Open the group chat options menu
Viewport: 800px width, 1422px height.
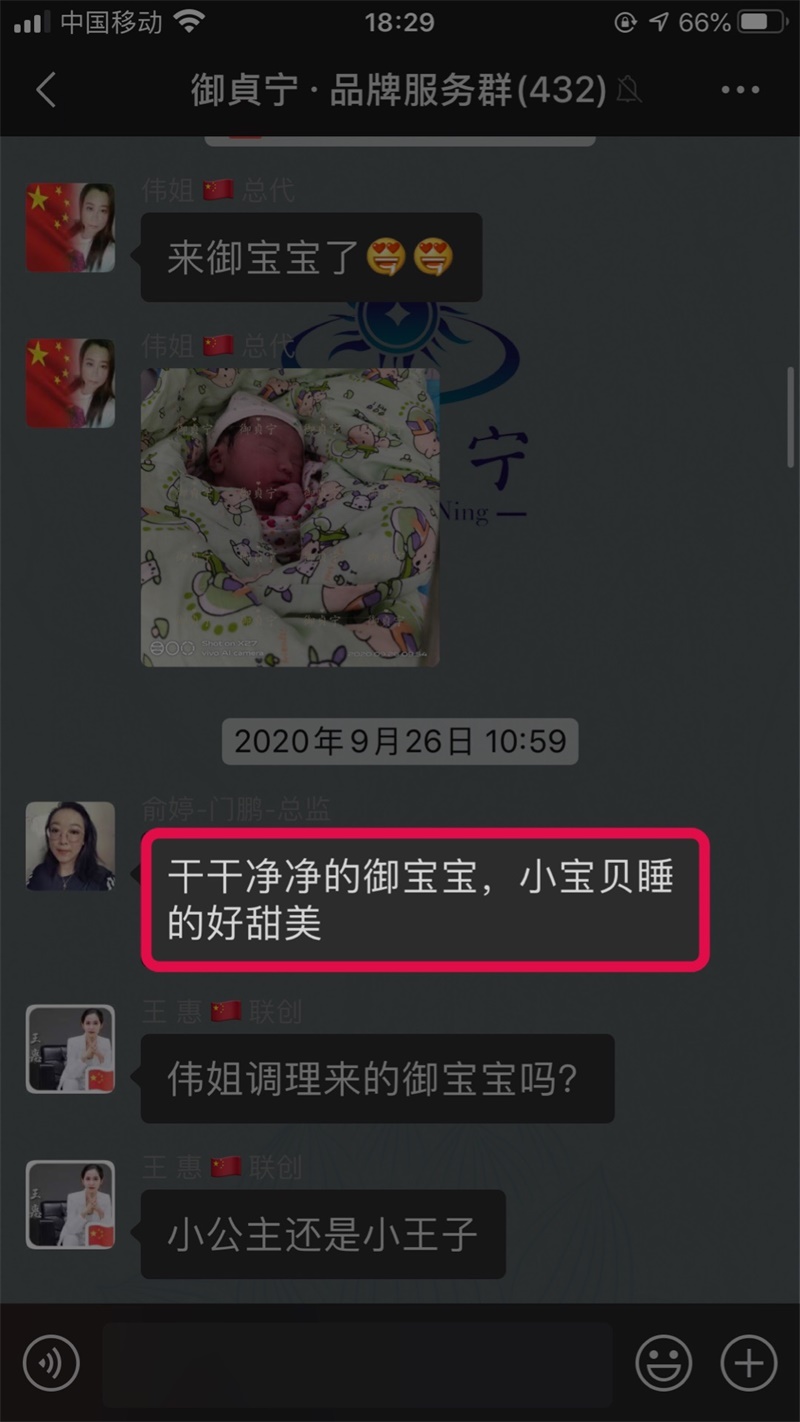coord(740,90)
